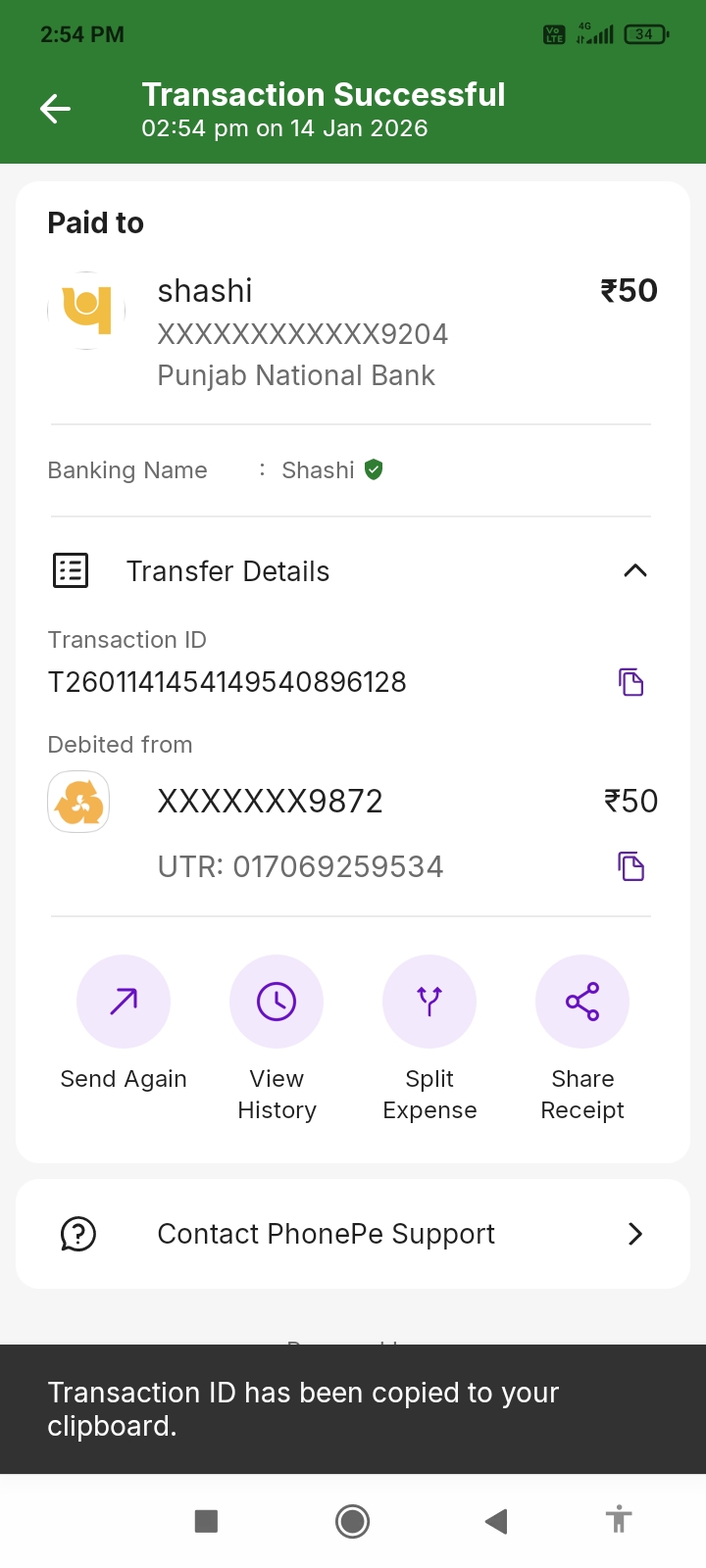Screen dimensions: 706x1568
Task: Collapse the Transfer Details section
Action: [x=635, y=570]
